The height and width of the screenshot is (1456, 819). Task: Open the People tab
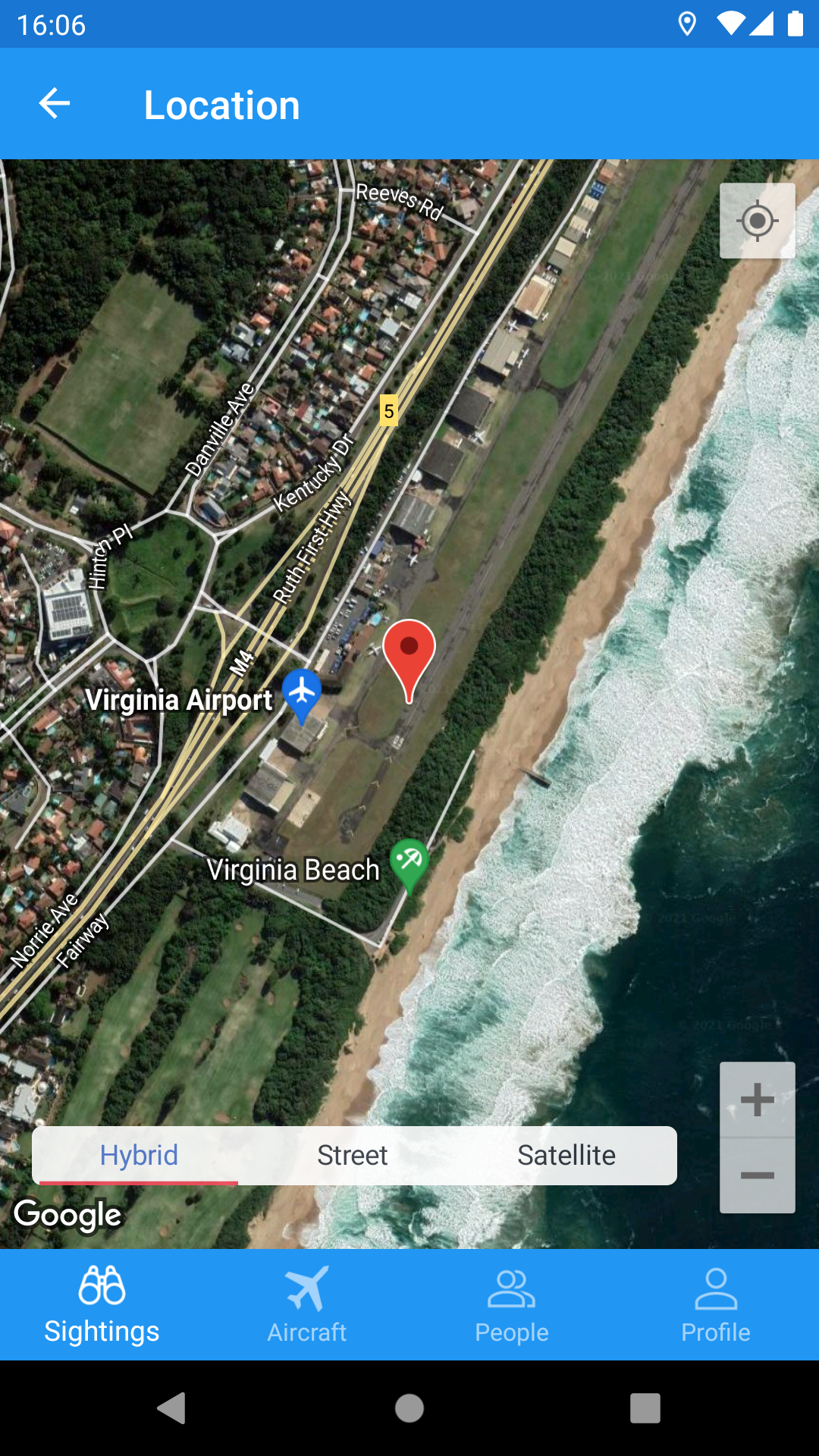click(x=512, y=1304)
